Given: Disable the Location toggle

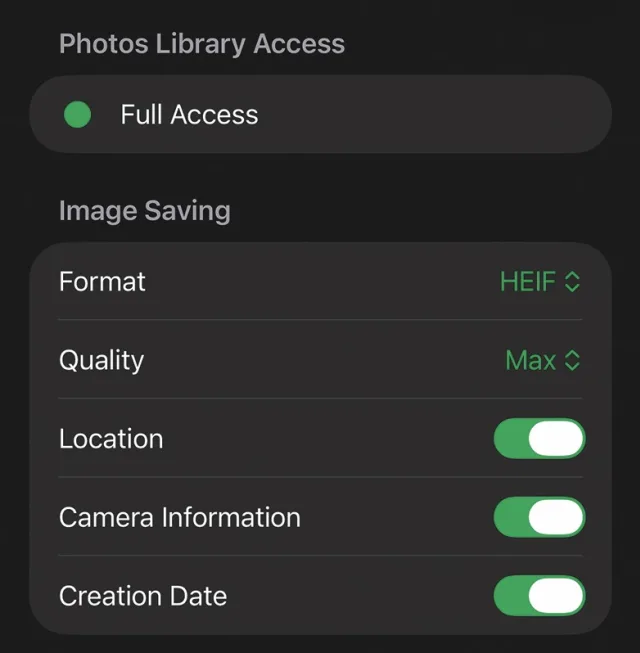Looking at the screenshot, I should 539,439.
